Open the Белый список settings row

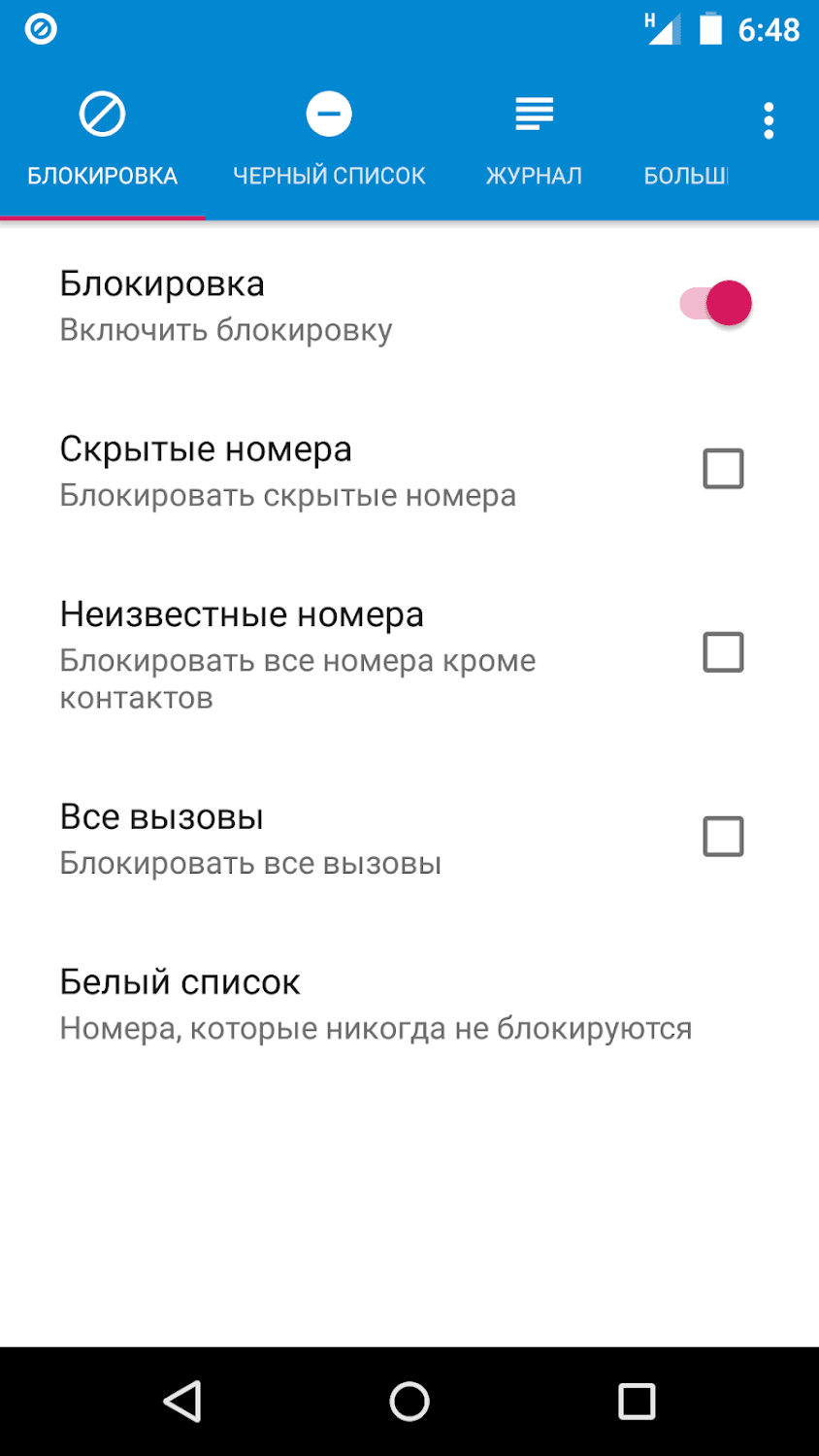pos(376,1005)
